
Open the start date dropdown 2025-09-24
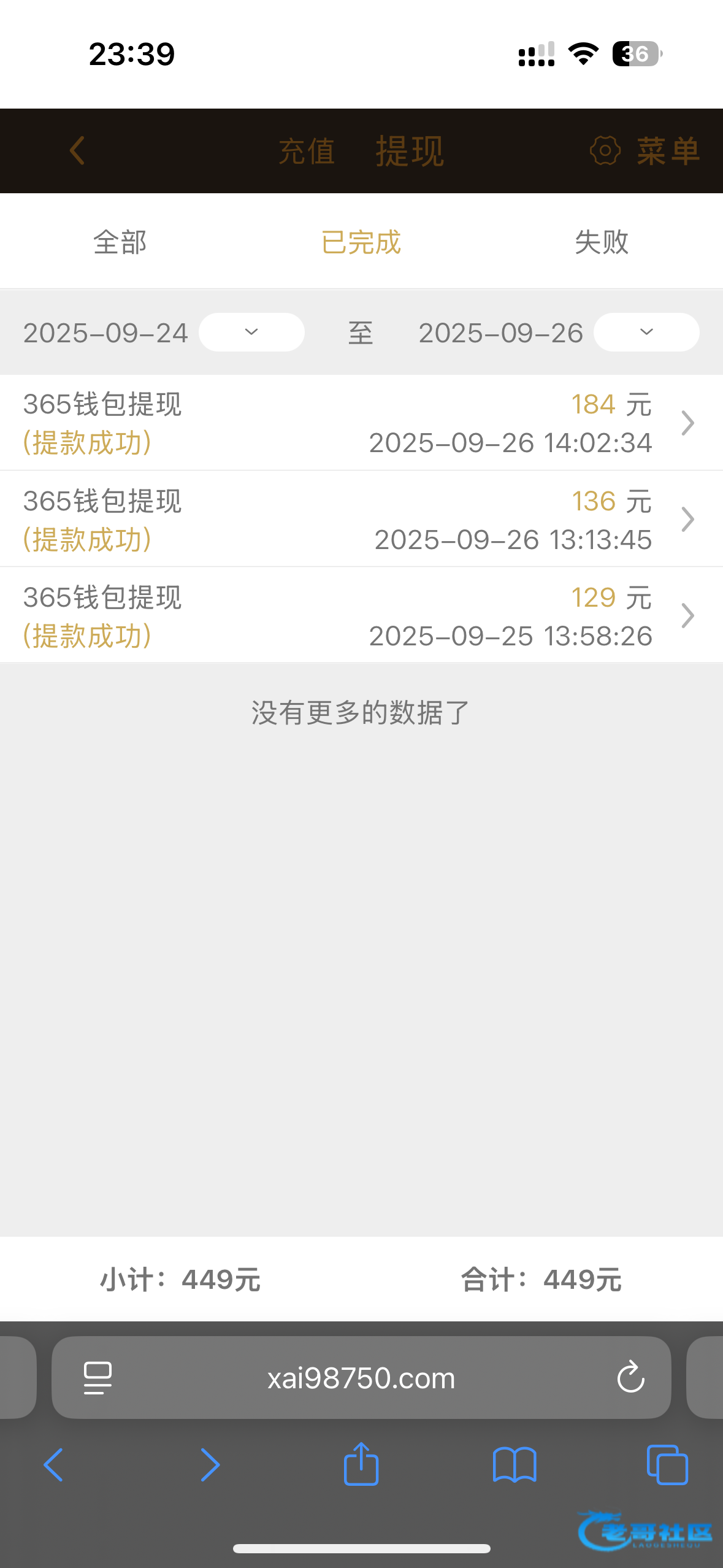[x=251, y=332]
